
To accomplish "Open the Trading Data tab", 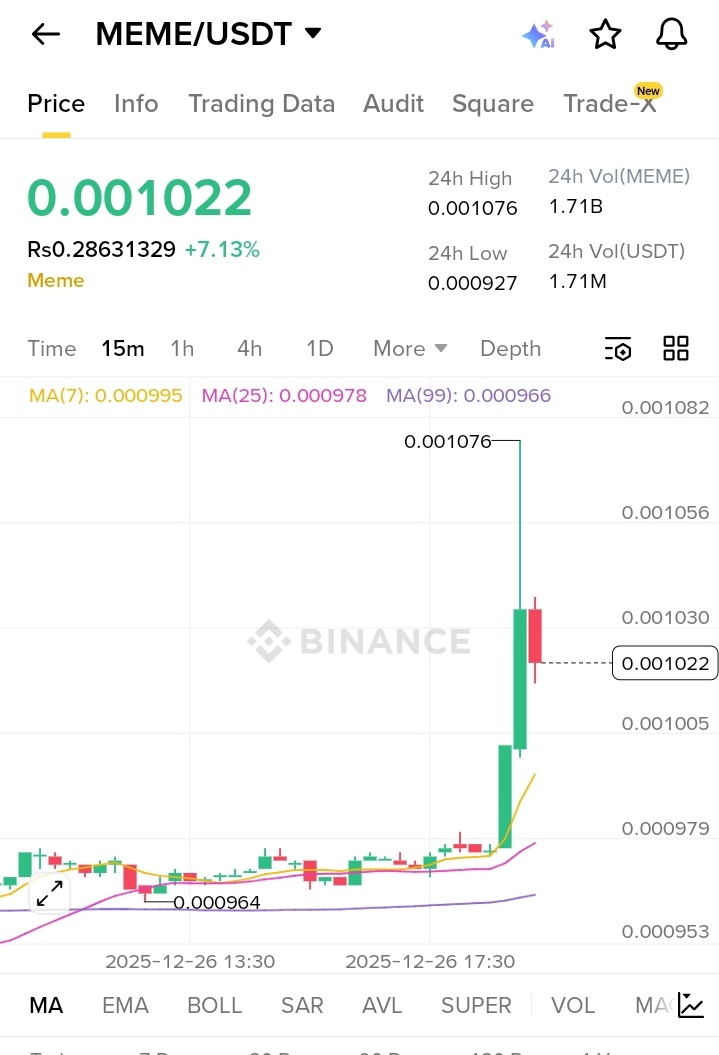I will click(x=261, y=104).
